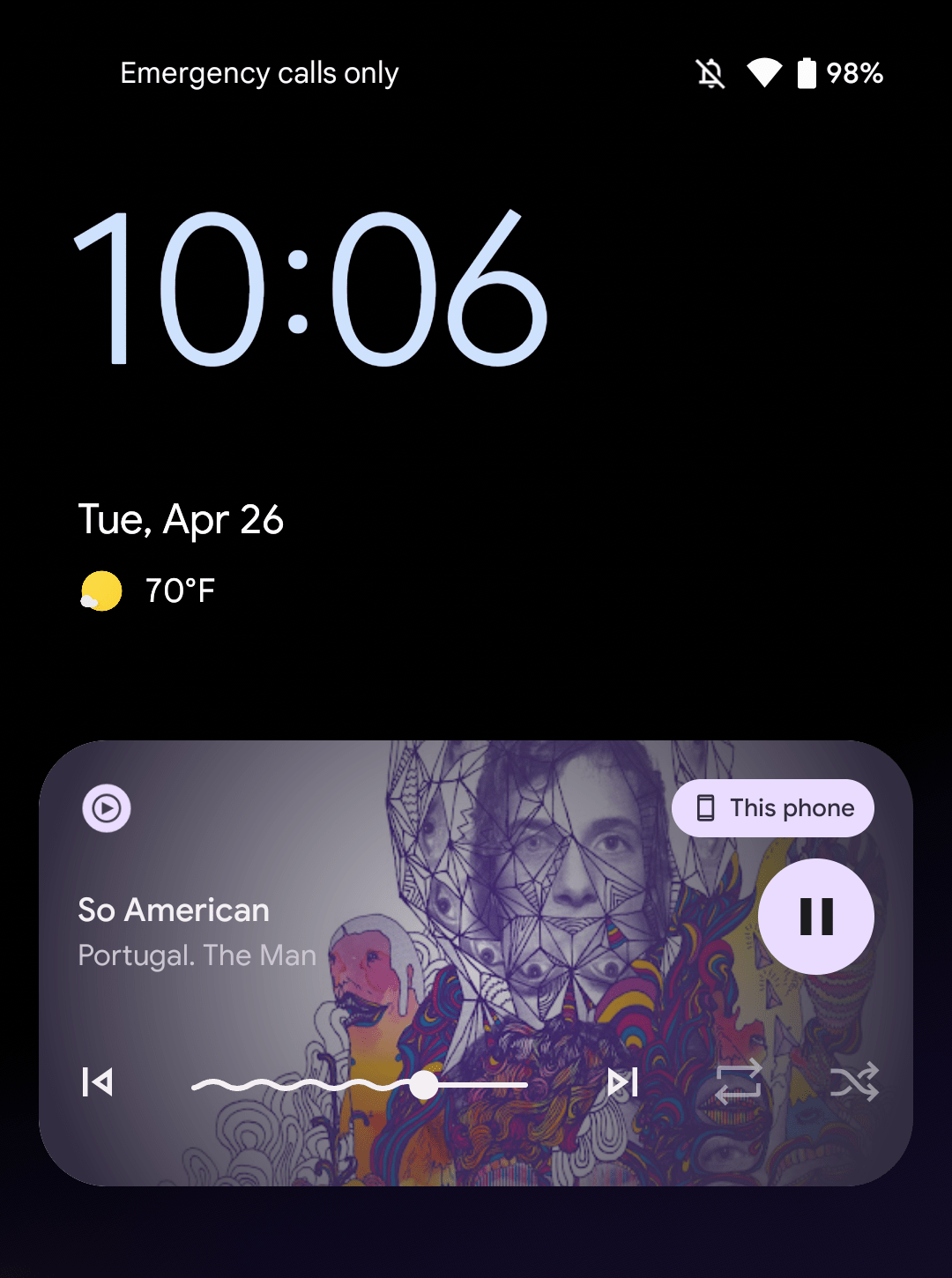952x1278 pixels.
Task: Open the media player app icon
Action: point(107,808)
